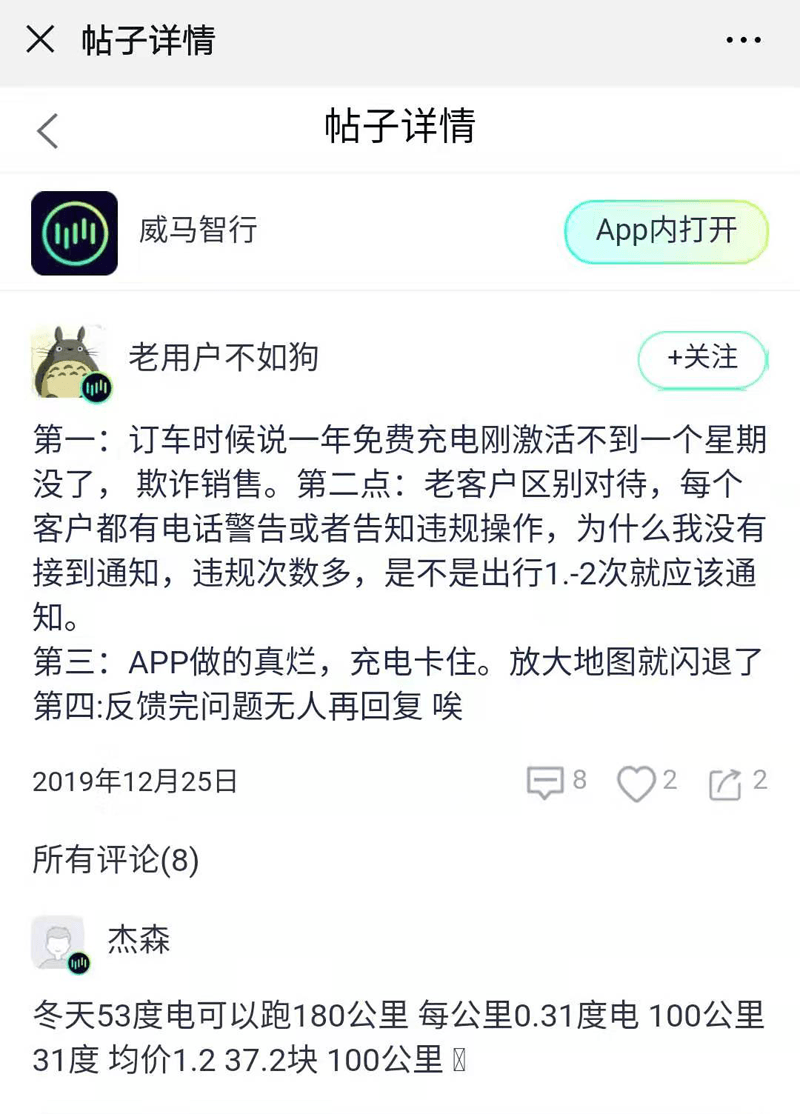Close the page with the X icon
Viewport: 800px width, 1114px height.
click(x=40, y=40)
